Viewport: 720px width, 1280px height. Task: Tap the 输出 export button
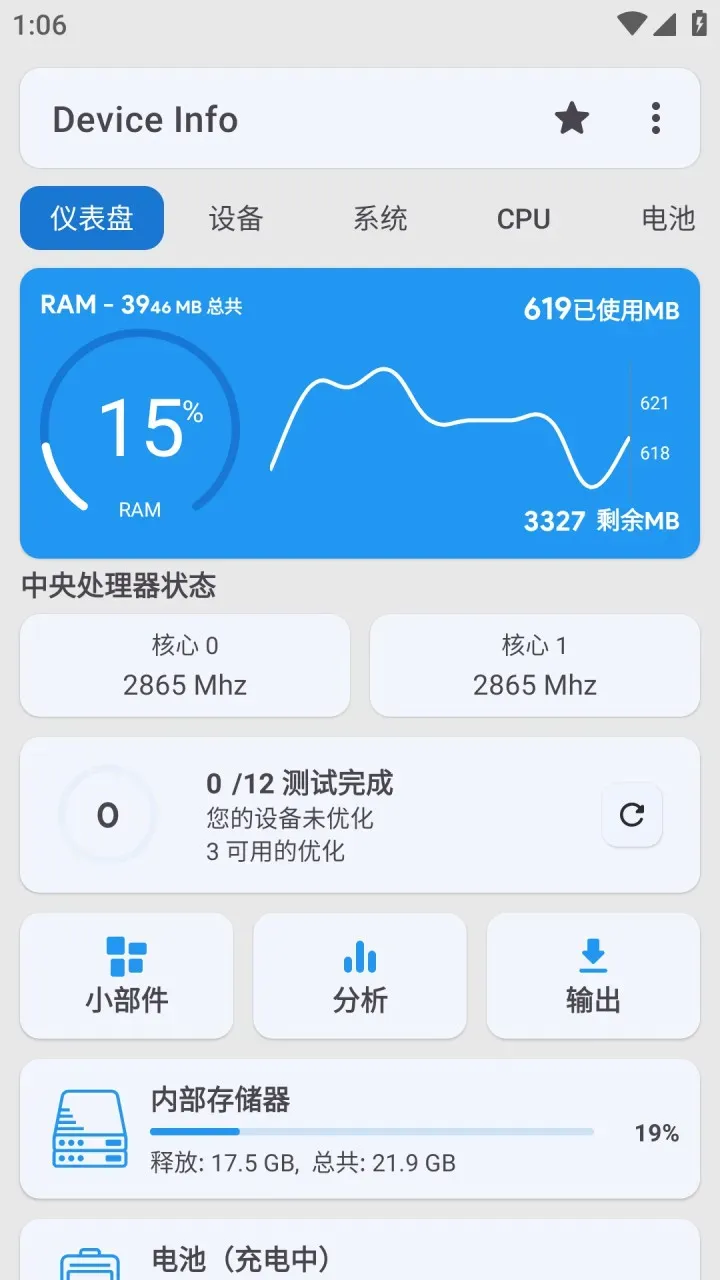point(593,975)
